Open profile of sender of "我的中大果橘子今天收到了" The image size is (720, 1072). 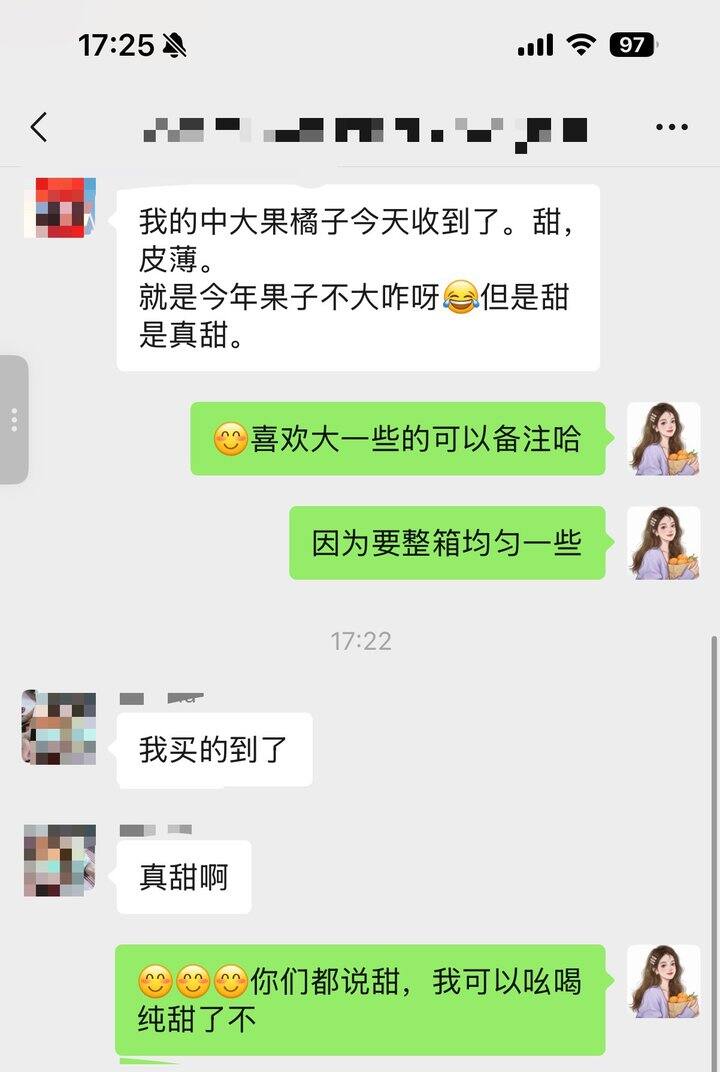coord(60,208)
